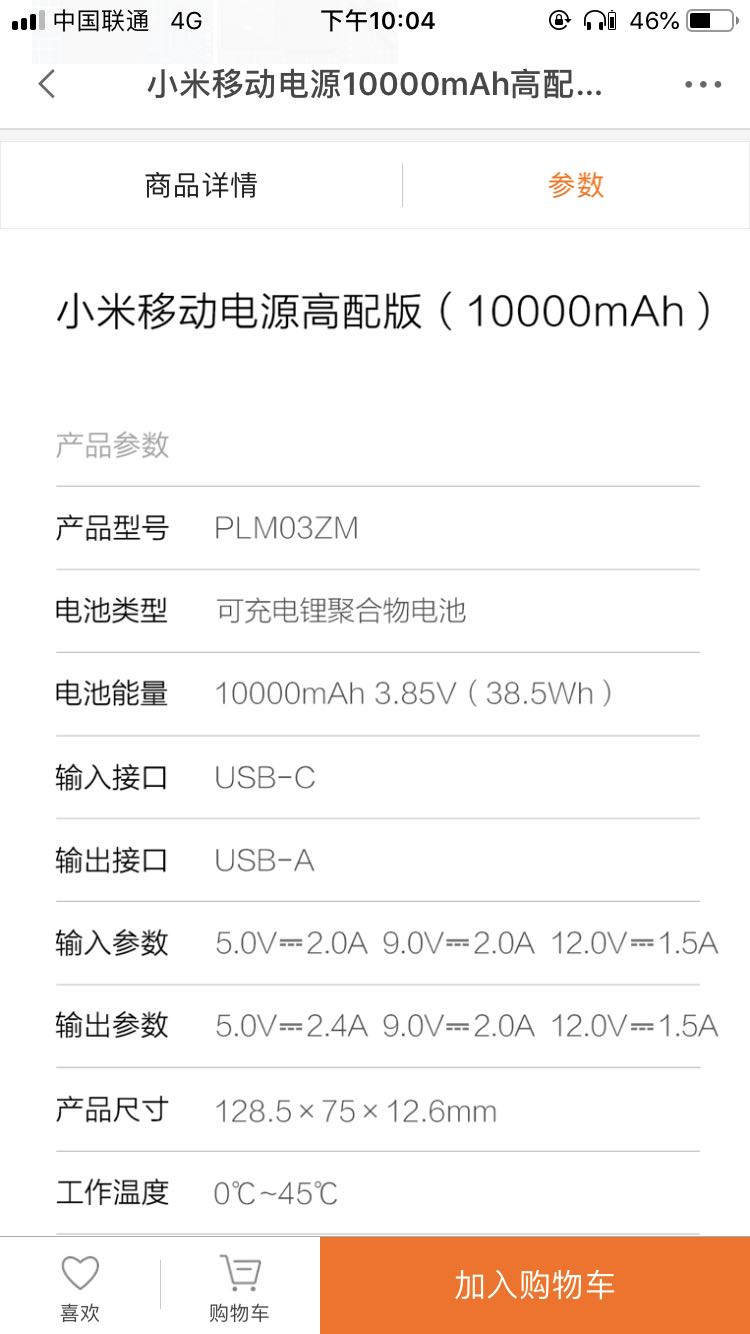
Task: Open the 购物车 cart
Action: point(239,1286)
